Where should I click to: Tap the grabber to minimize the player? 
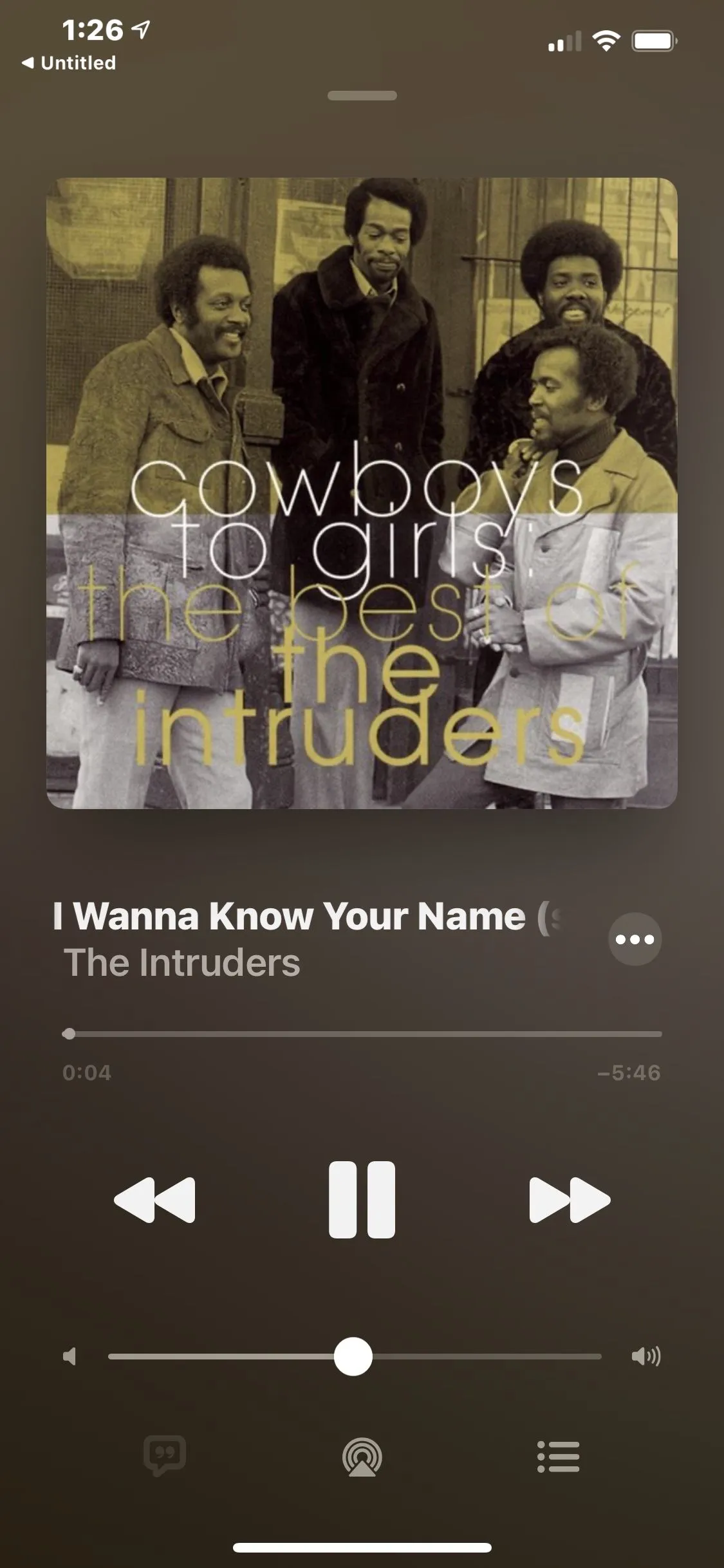[x=362, y=96]
